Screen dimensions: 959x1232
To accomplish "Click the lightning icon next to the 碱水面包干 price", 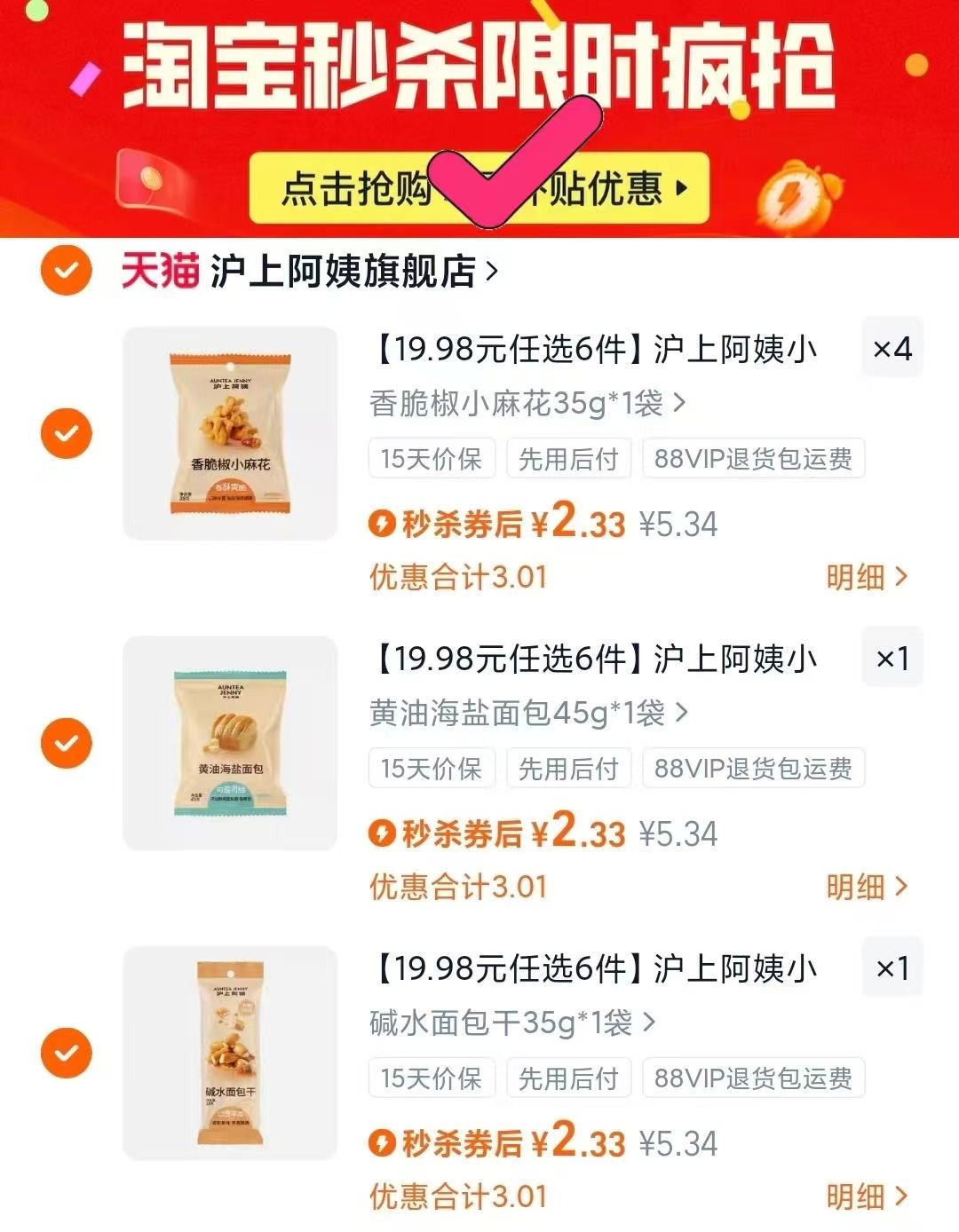I will click(x=384, y=1145).
